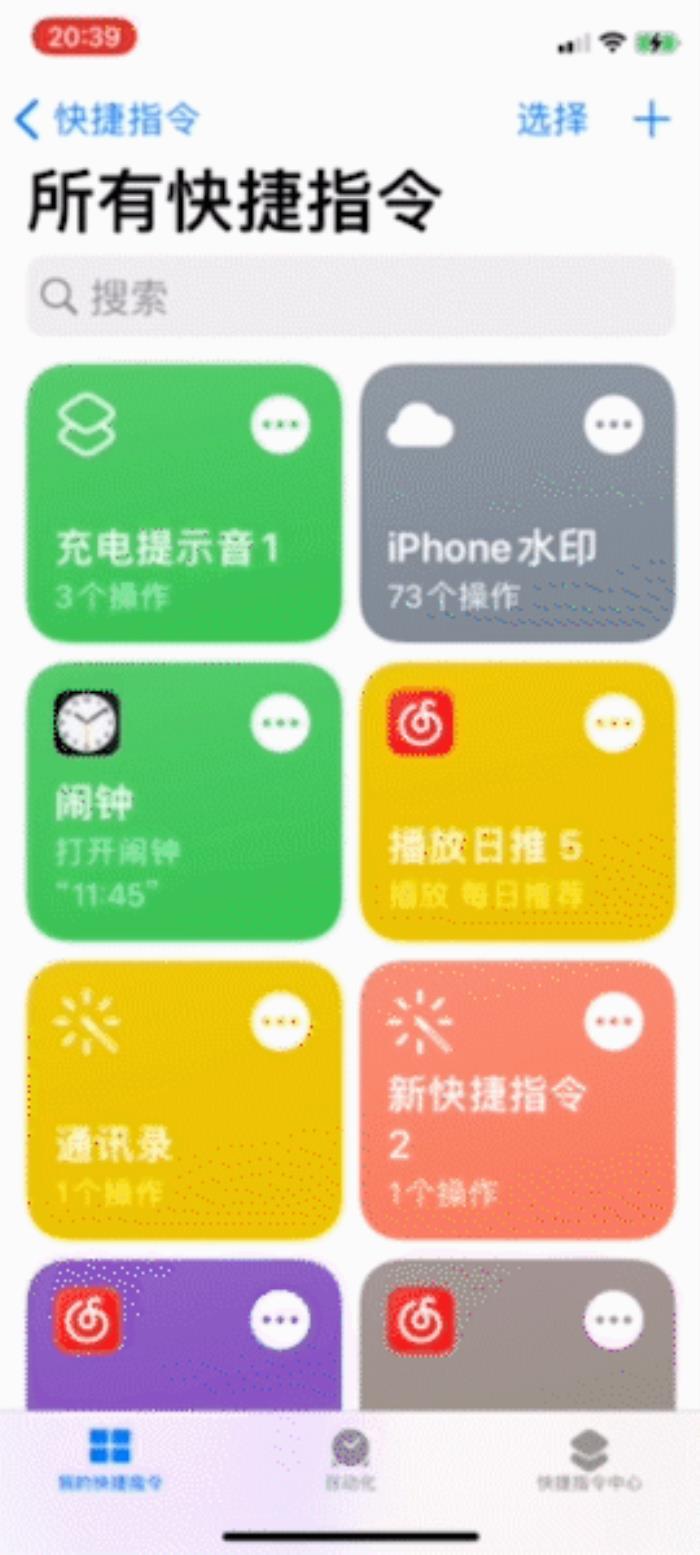Go back to 快捷指令
Screen dimensions: 700x1555
click(x=108, y=120)
